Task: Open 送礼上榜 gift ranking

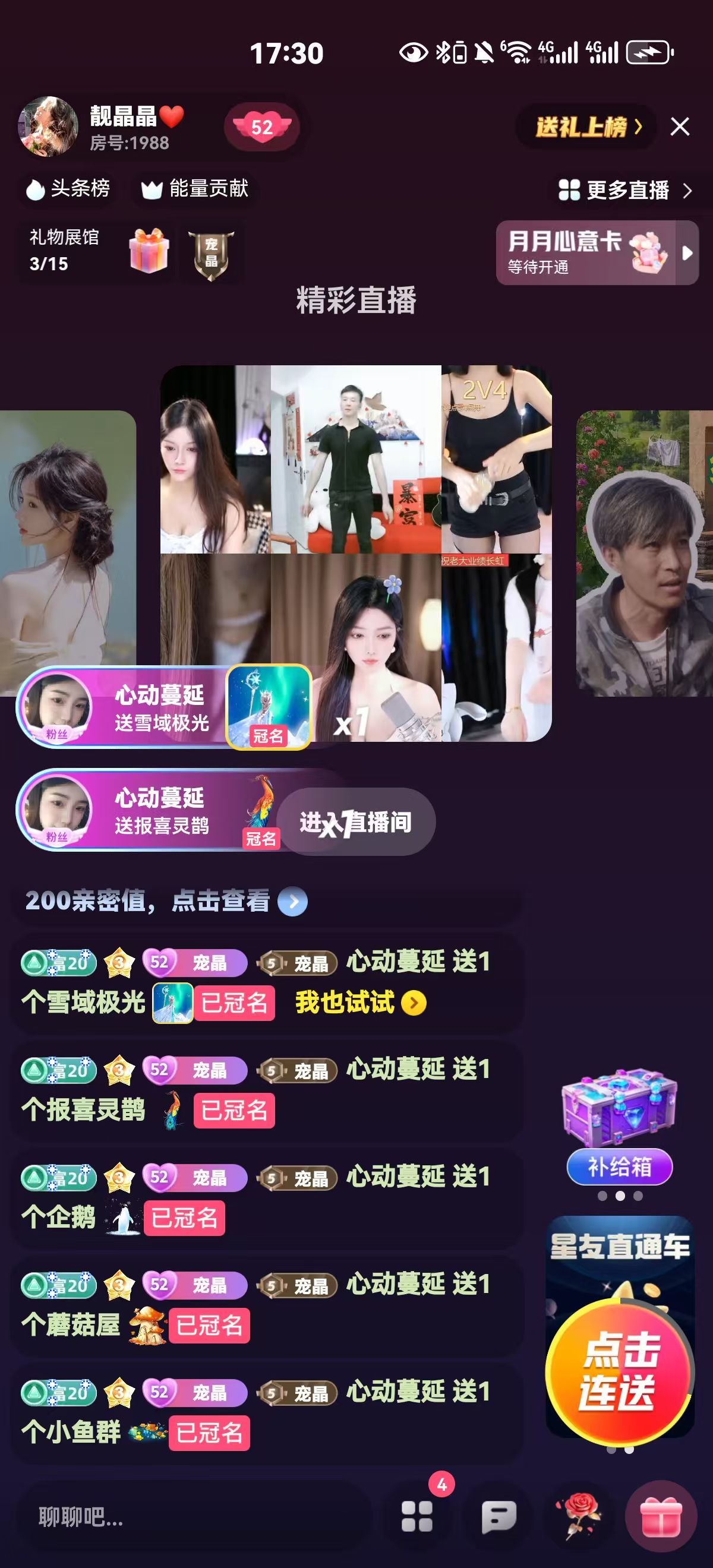Action: point(587,127)
